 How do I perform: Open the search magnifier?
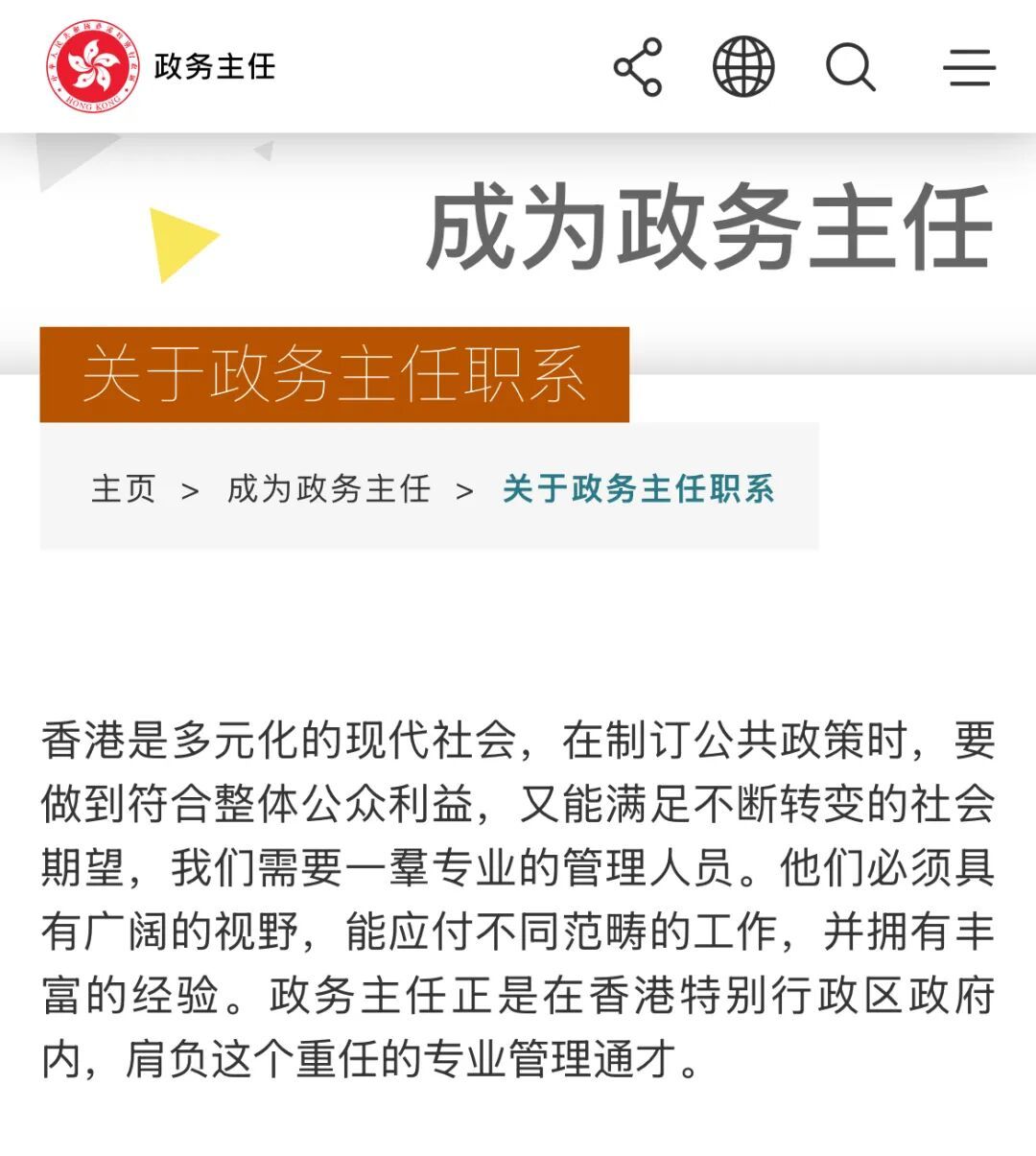tap(851, 67)
